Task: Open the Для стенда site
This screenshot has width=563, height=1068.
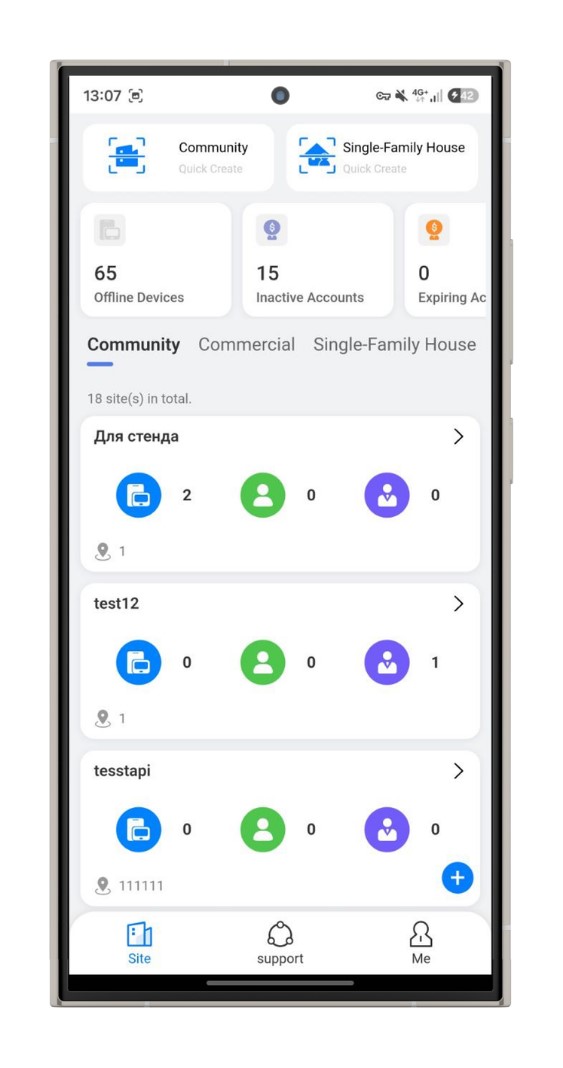Action: point(280,494)
